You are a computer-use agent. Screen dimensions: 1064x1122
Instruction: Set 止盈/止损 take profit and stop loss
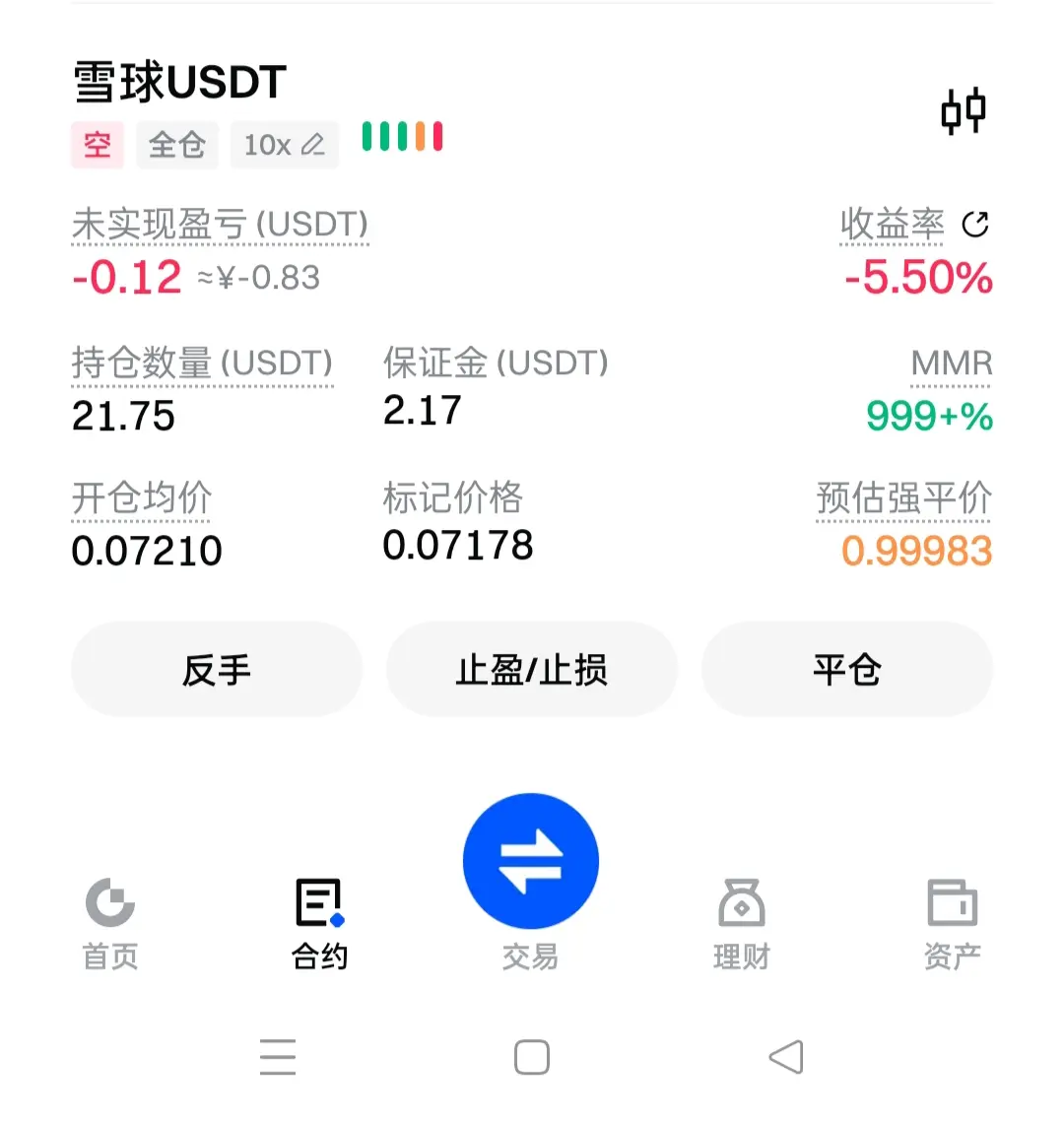click(531, 670)
